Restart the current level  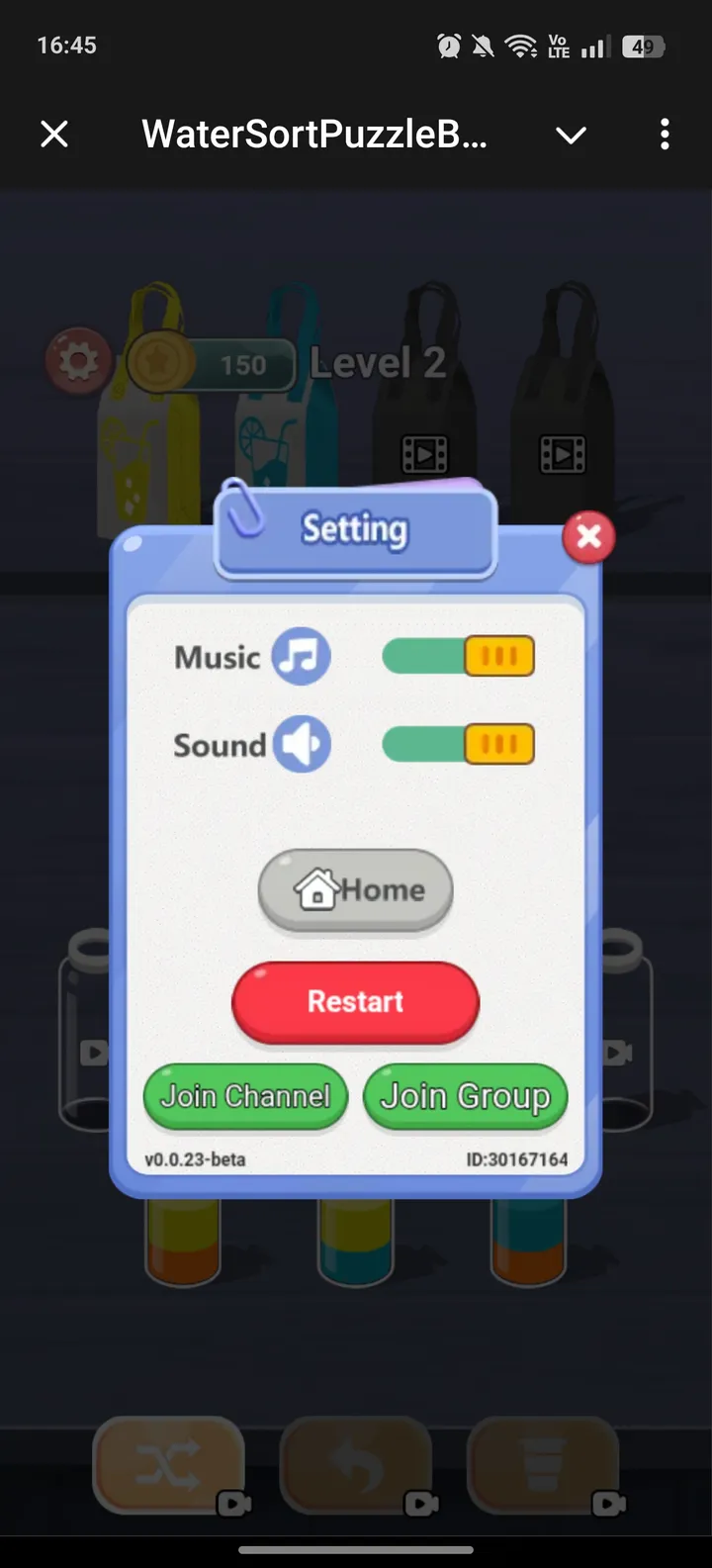tap(356, 1001)
